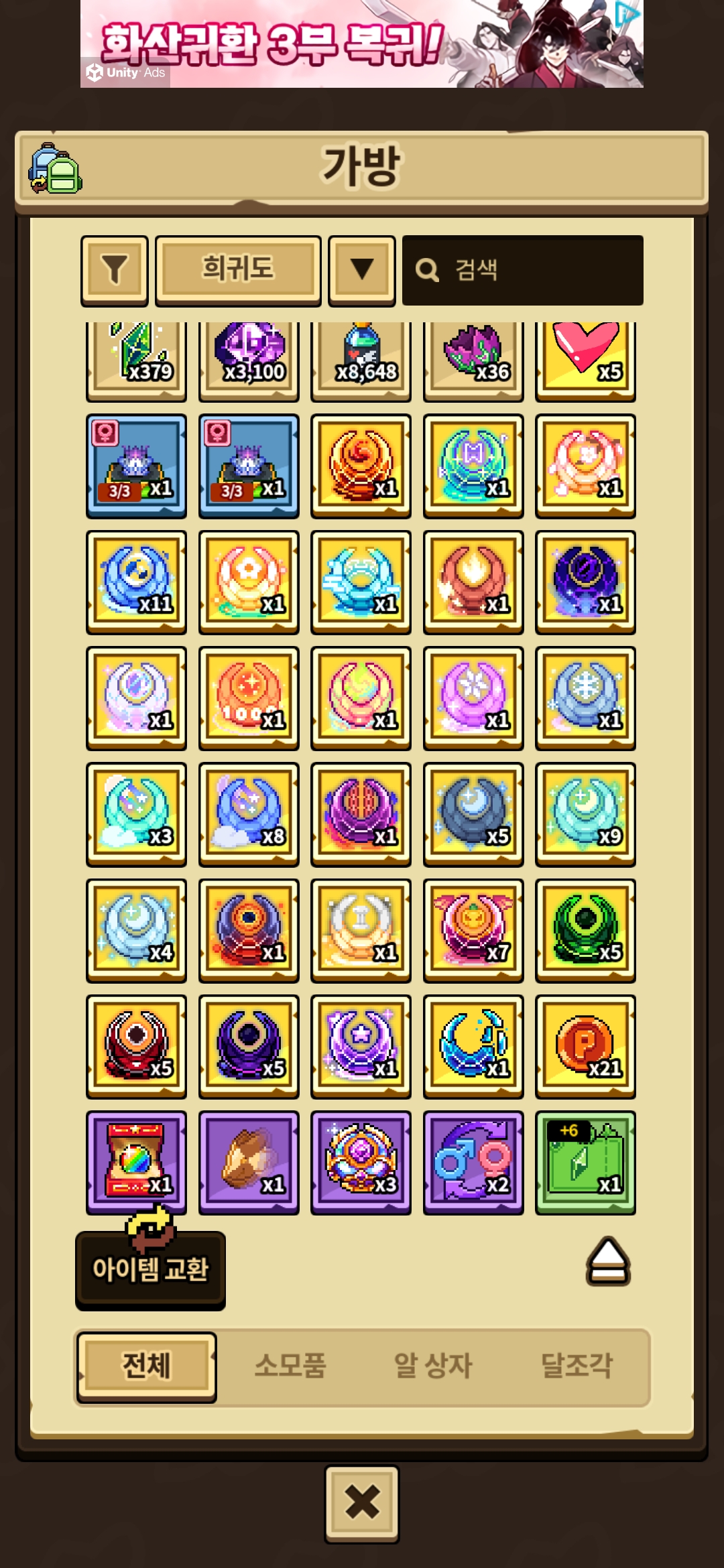Select the pink heart item x5
The width and height of the screenshot is (724, 1568).
click(x=585, y=361)
